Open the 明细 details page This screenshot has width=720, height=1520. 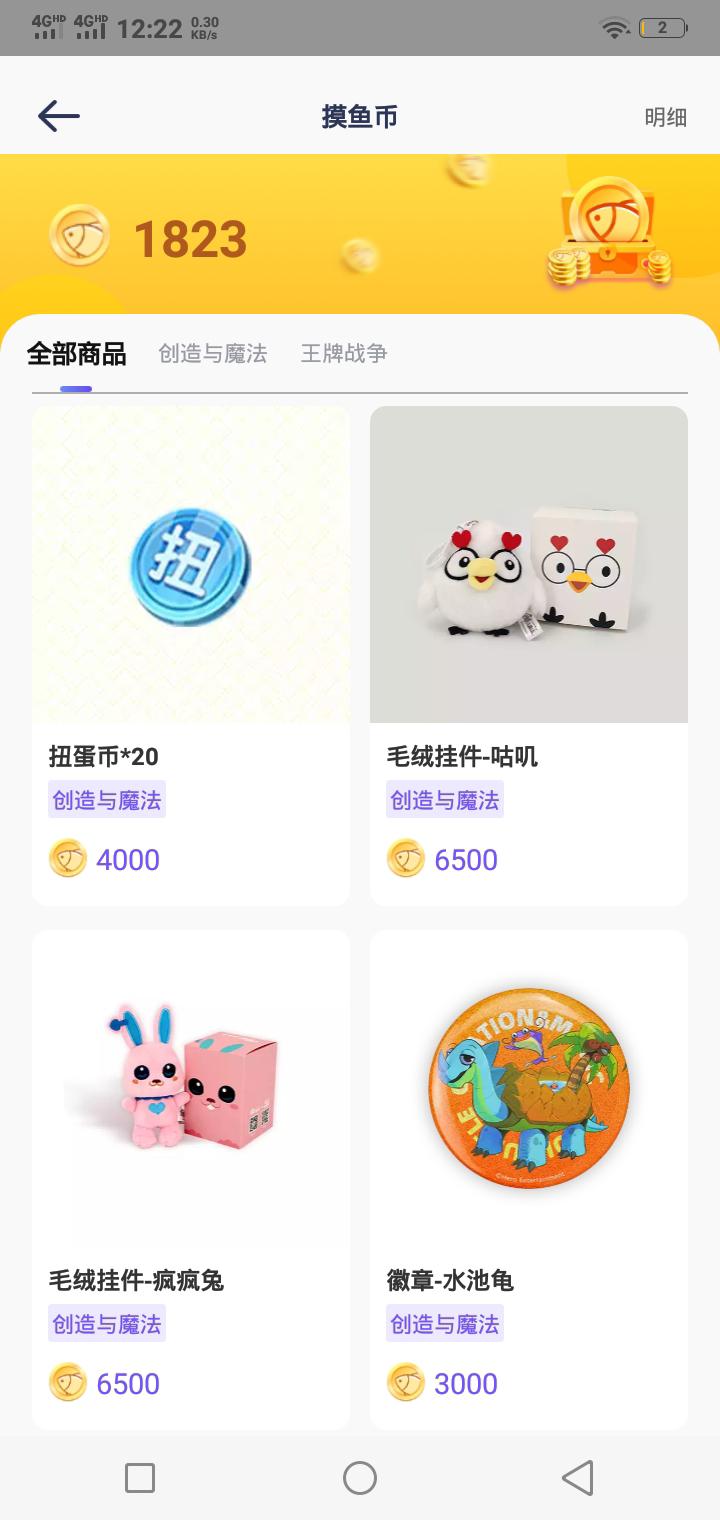point(665,117)
